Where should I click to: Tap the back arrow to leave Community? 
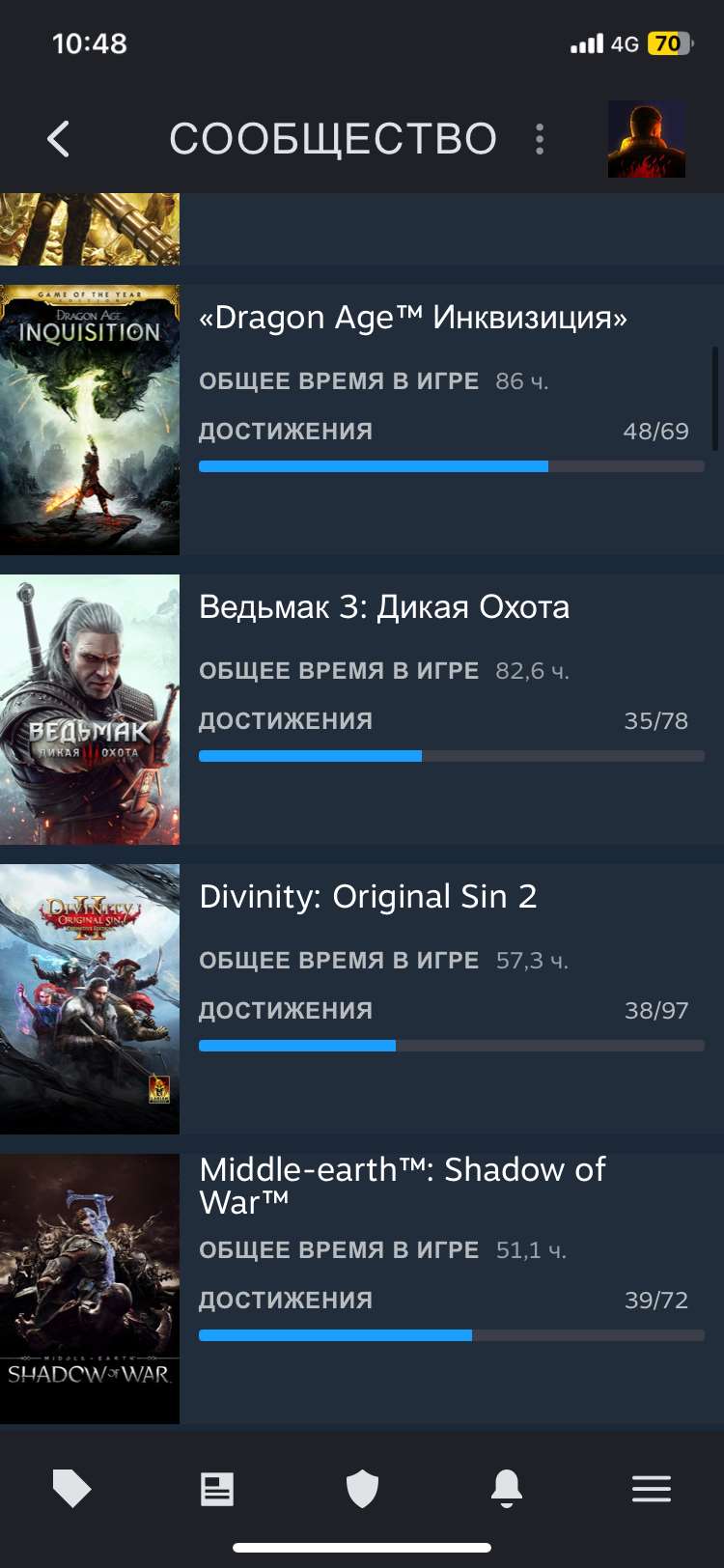point(58,138)
